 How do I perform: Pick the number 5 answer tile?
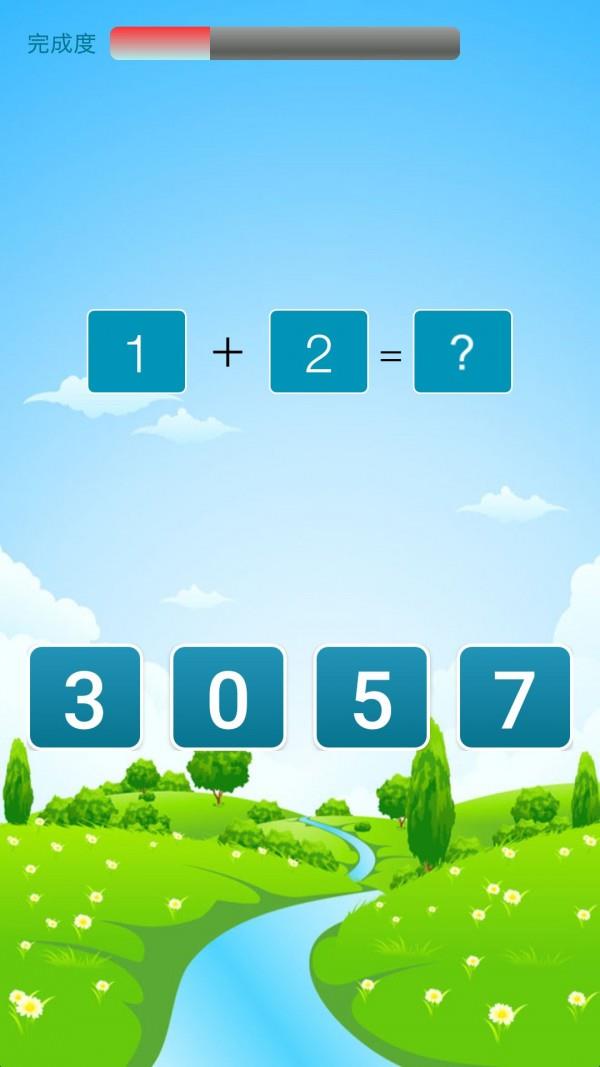tap(371, 698)
